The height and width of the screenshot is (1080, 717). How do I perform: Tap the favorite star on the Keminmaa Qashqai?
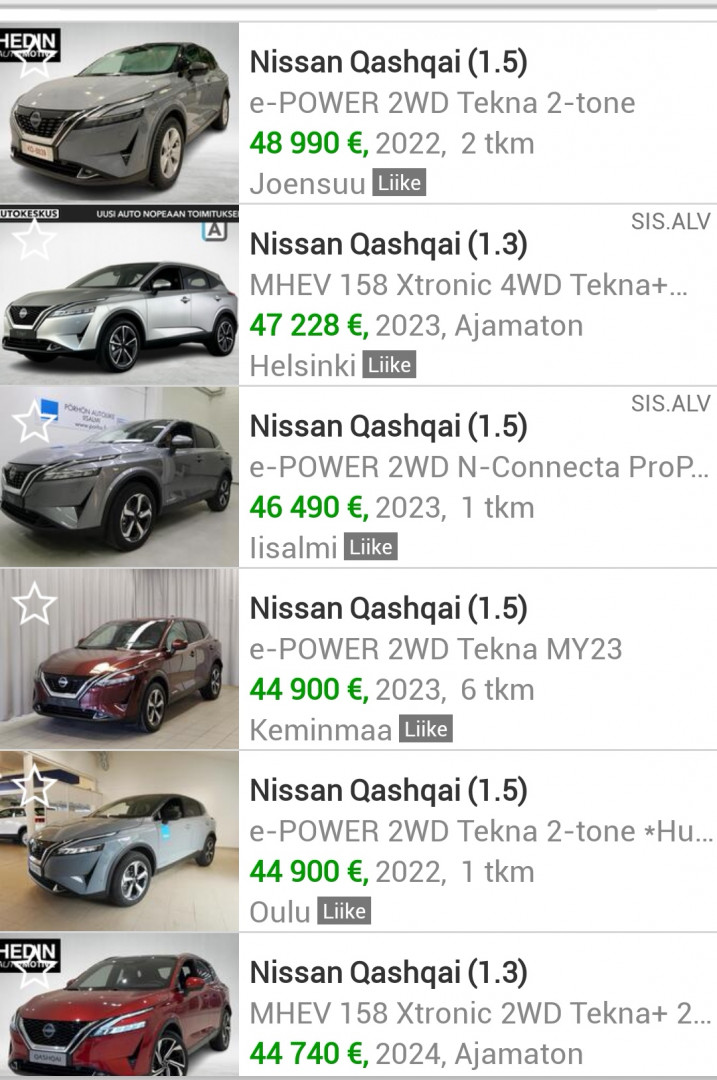pos(35,605)
